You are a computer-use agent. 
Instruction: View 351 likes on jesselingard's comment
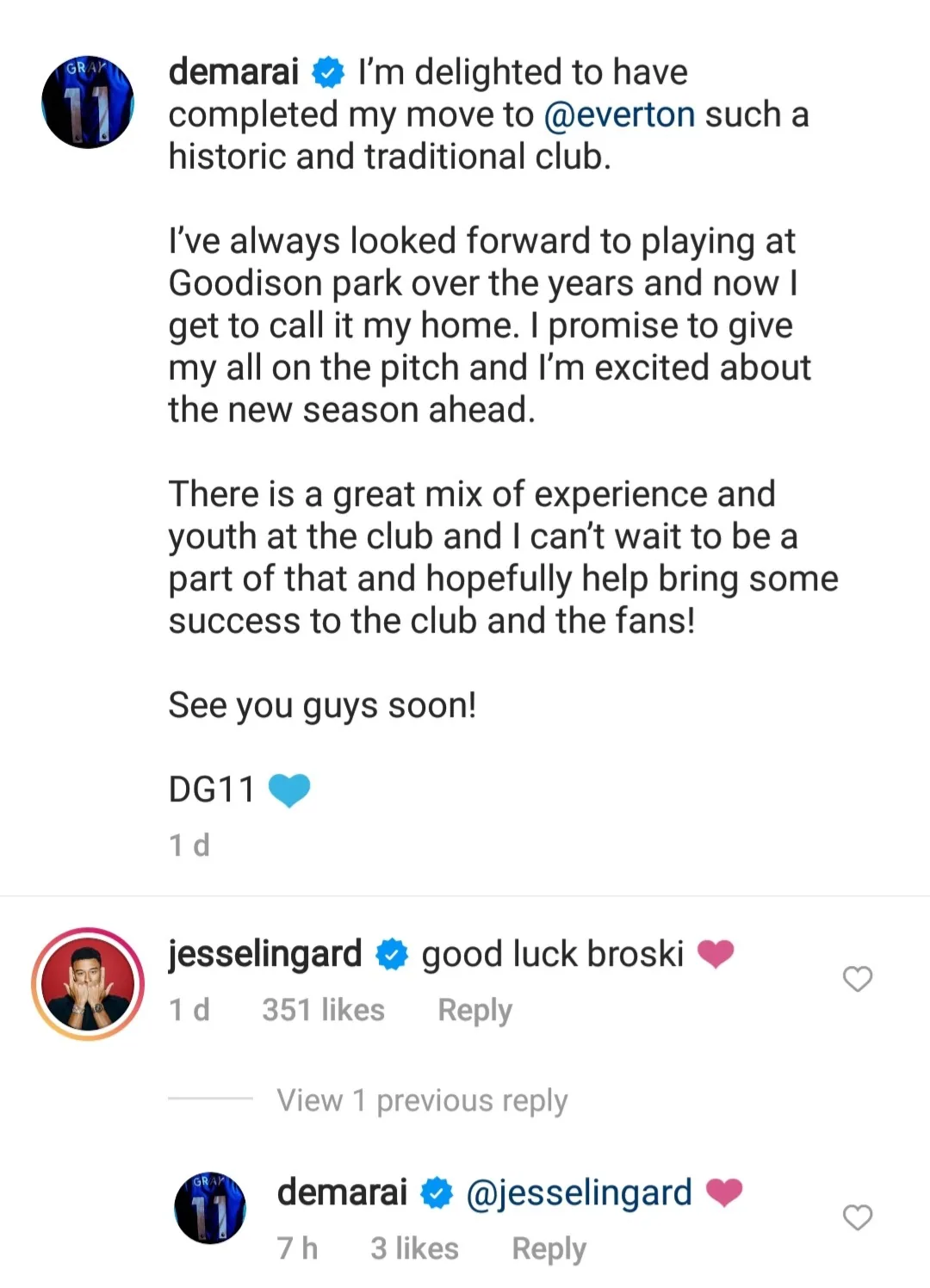pos(323,1010)
